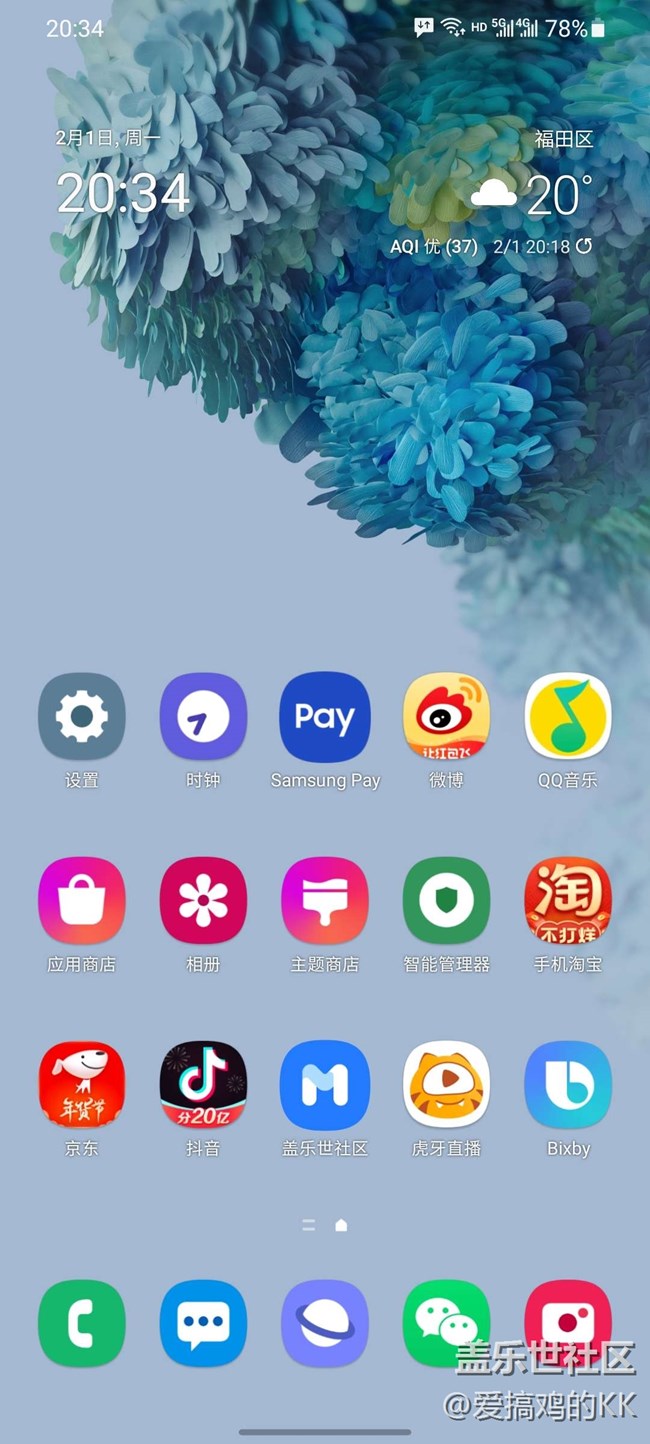Refresh the weather widget
The height and width of the screenshot is (1444, 650).
pyautogui.click(x=584, y=246)
